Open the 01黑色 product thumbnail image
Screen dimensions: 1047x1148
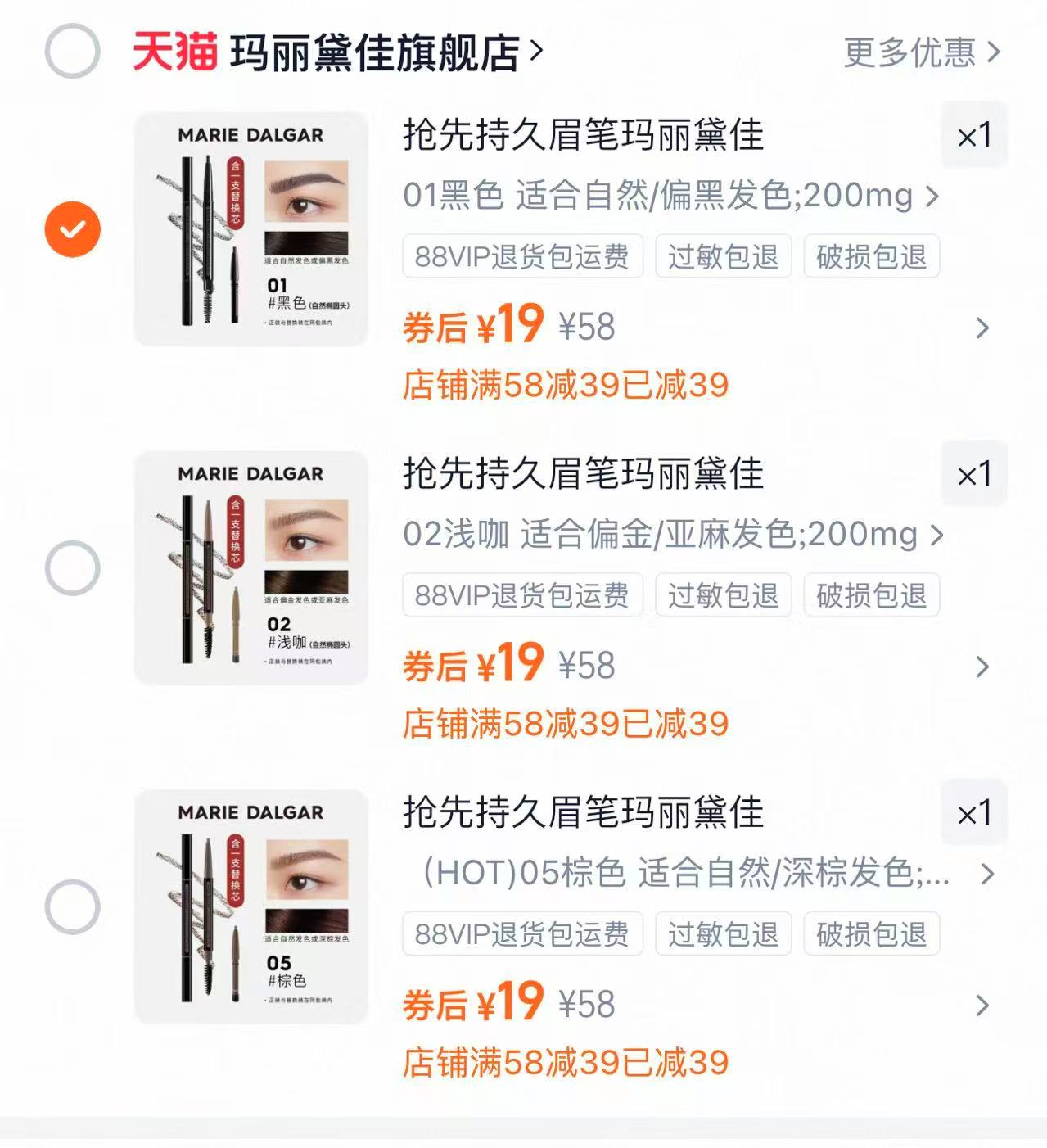250,228
